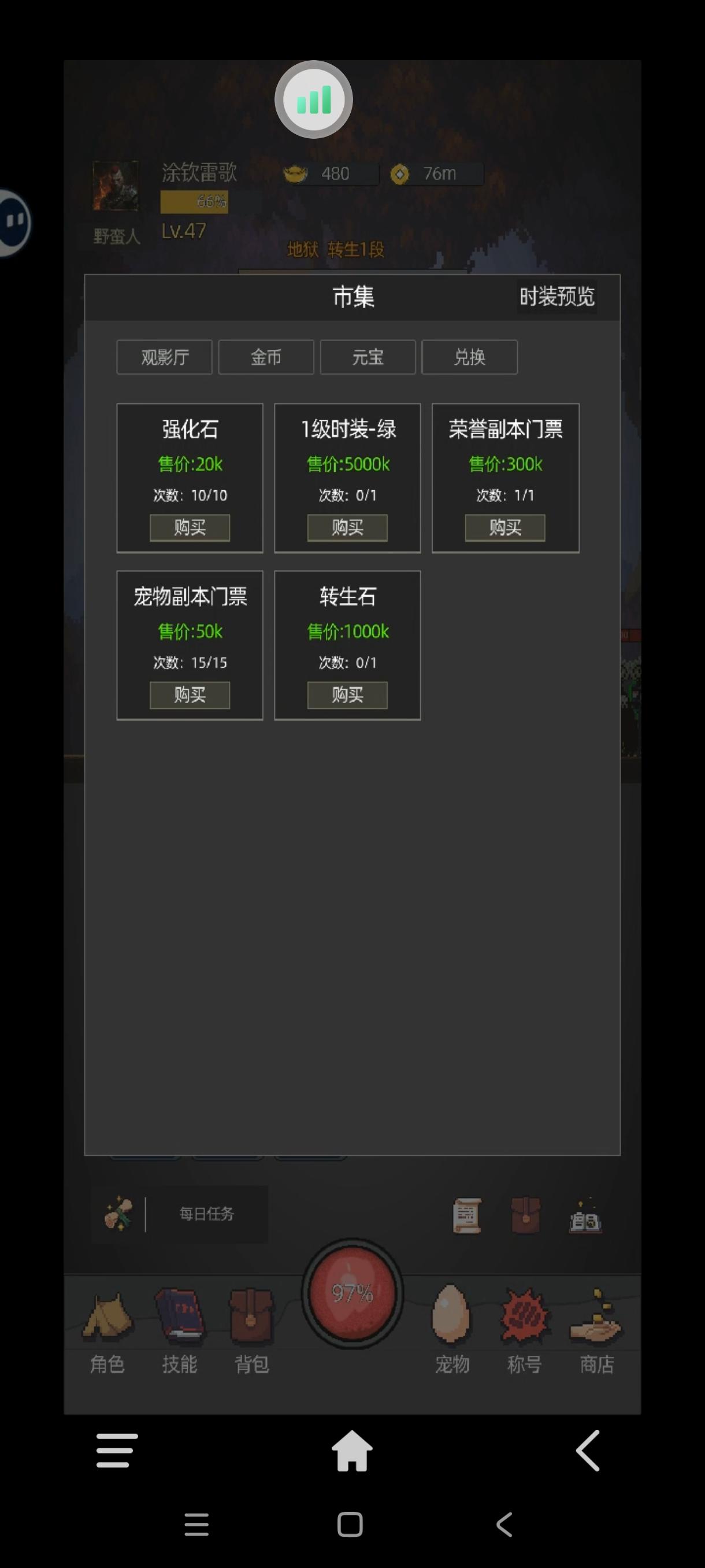Switch to the 金币 category

266,357
